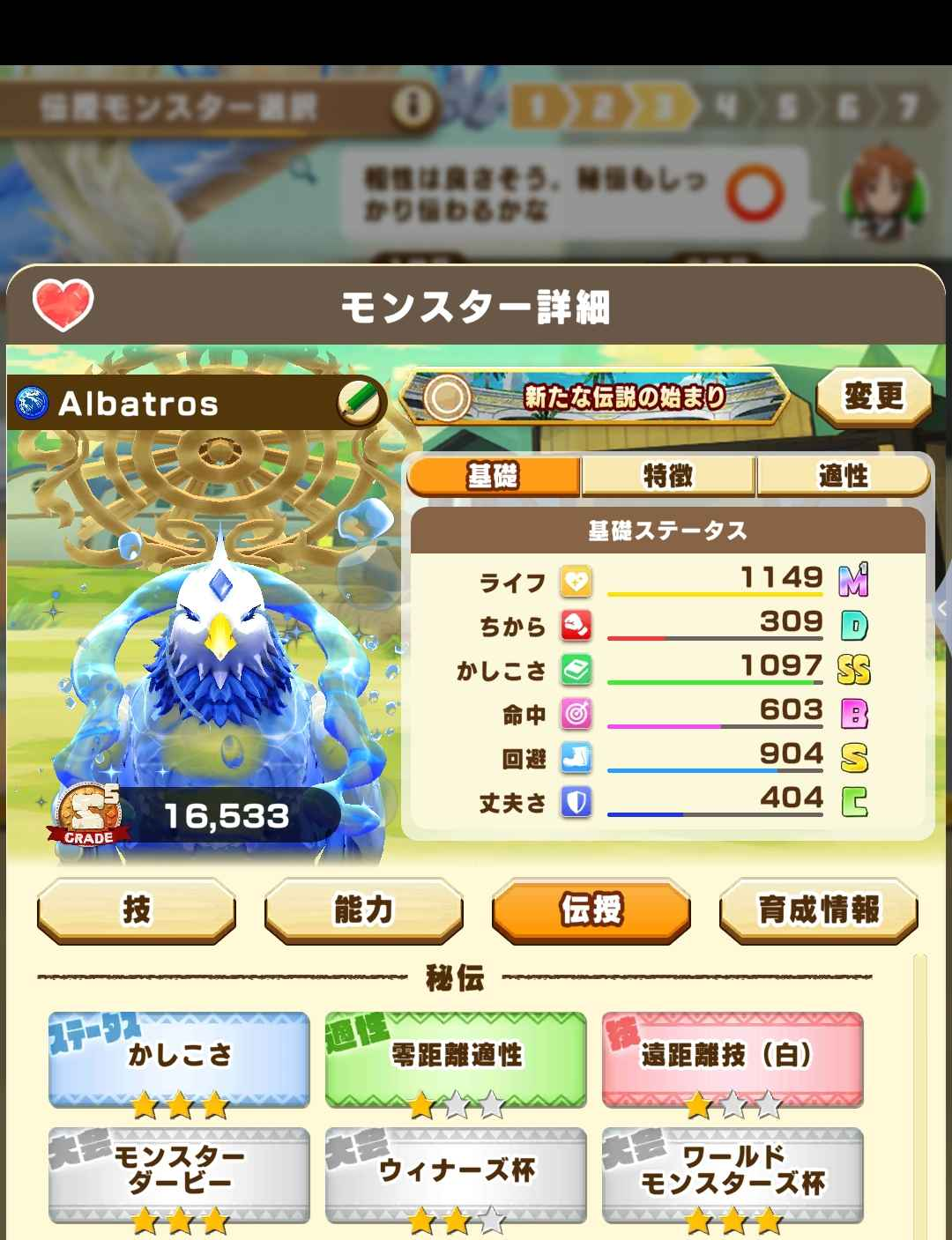Switch to the 適性 tab
The image size is (952, 1240).
pos(843,477)
